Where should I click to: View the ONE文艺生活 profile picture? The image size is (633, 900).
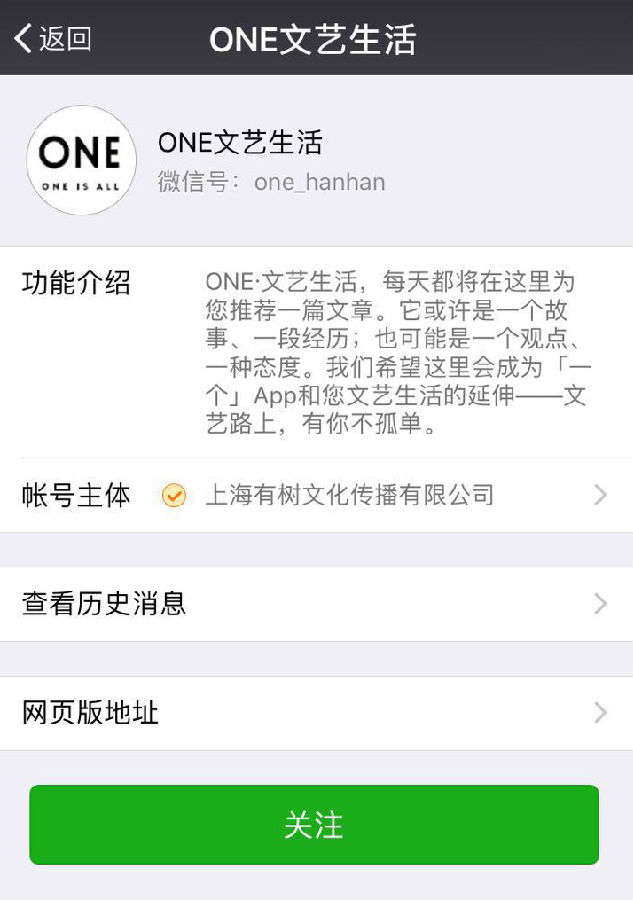[81, 160]
